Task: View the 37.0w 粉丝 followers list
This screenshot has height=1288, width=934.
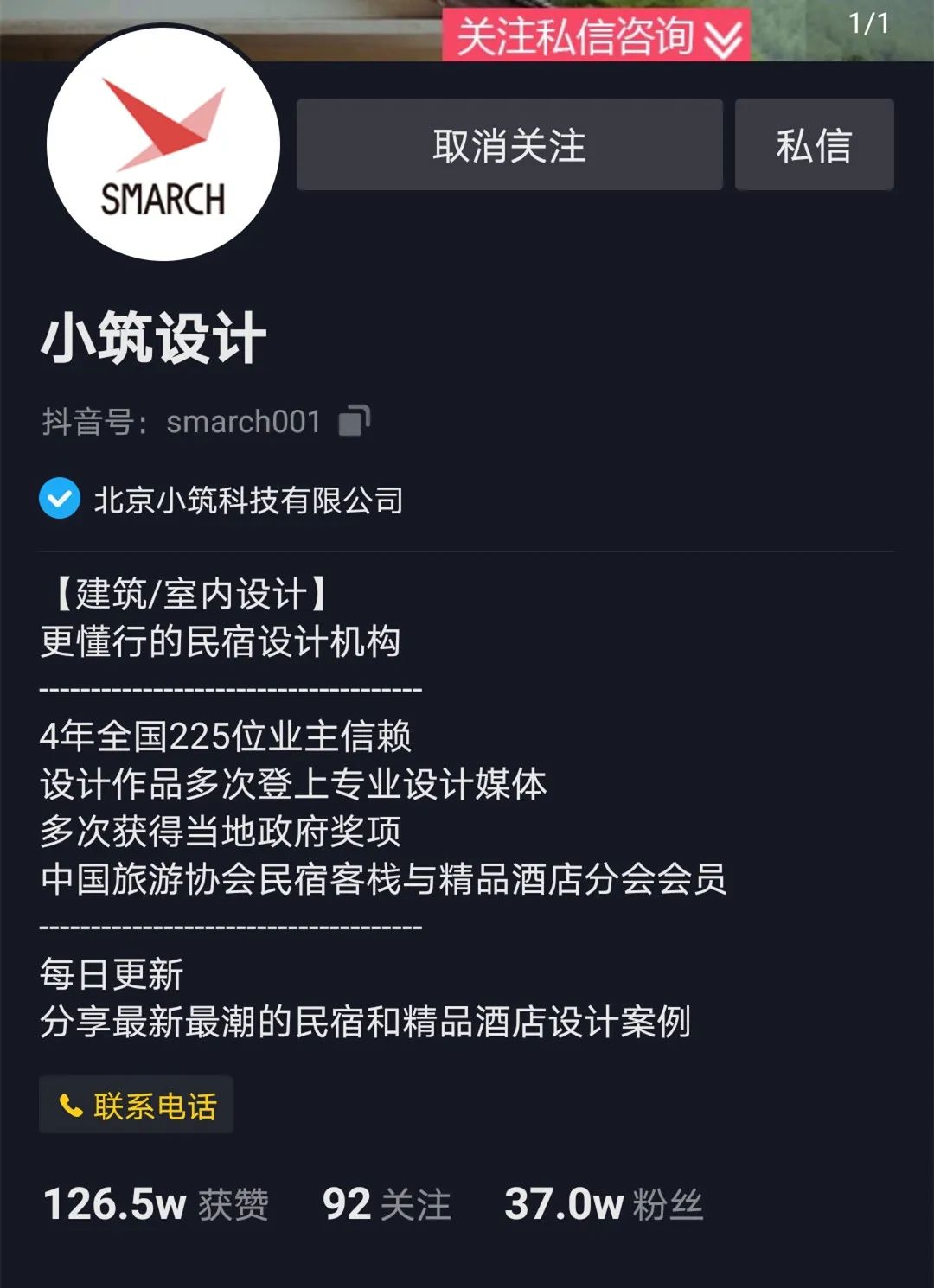Action: tap(603, 1204)
